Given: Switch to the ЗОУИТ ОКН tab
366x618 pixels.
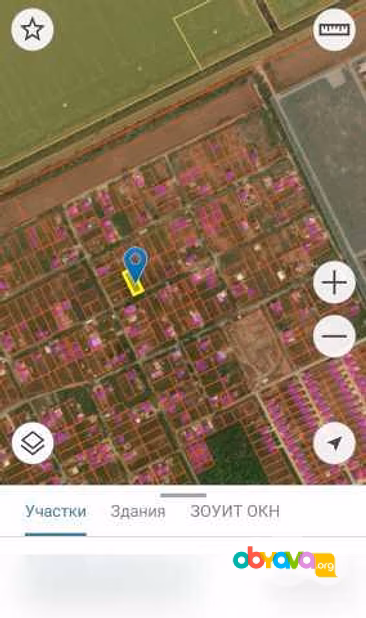Looking at the screenshot, I should [x=235, y=511].
